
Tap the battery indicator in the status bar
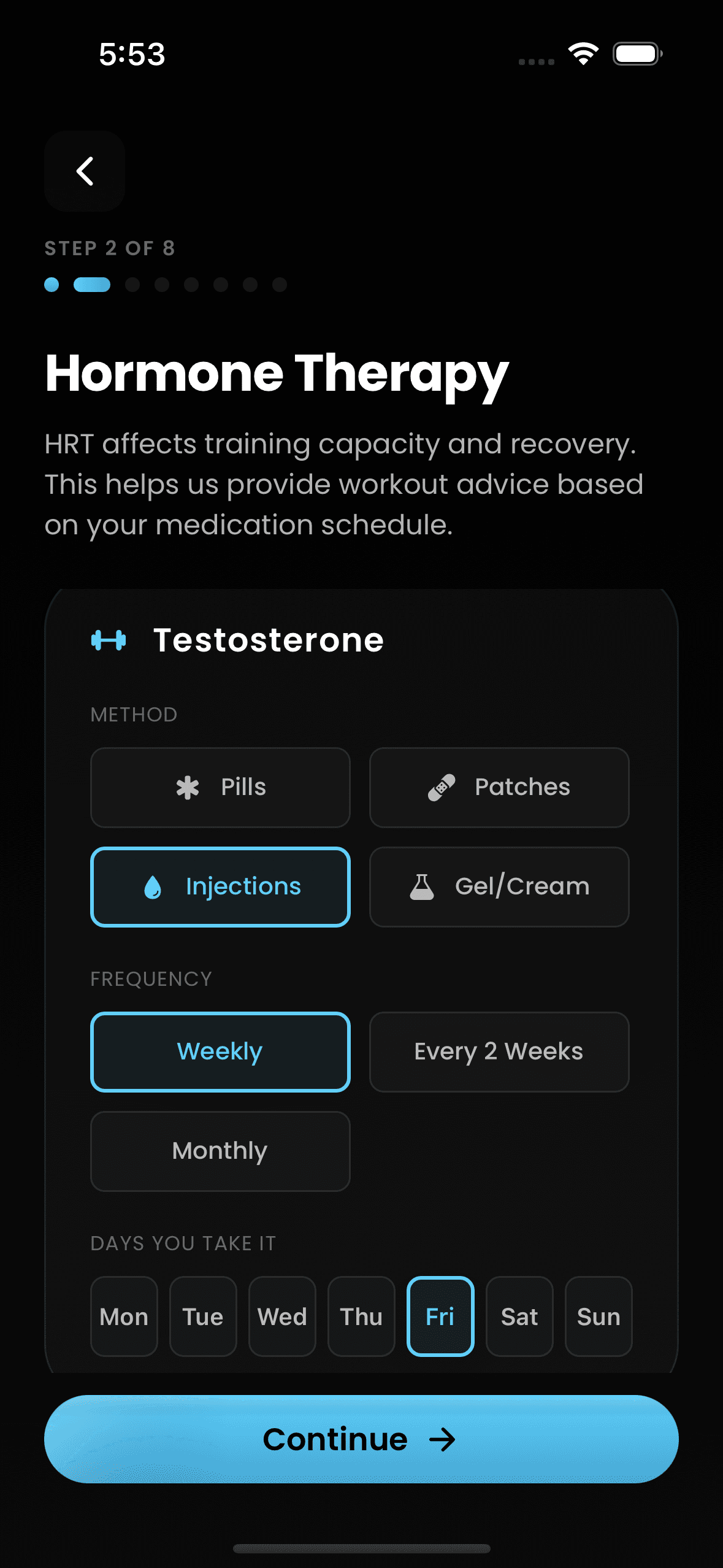pyautogui.click(x=637, y=54)
